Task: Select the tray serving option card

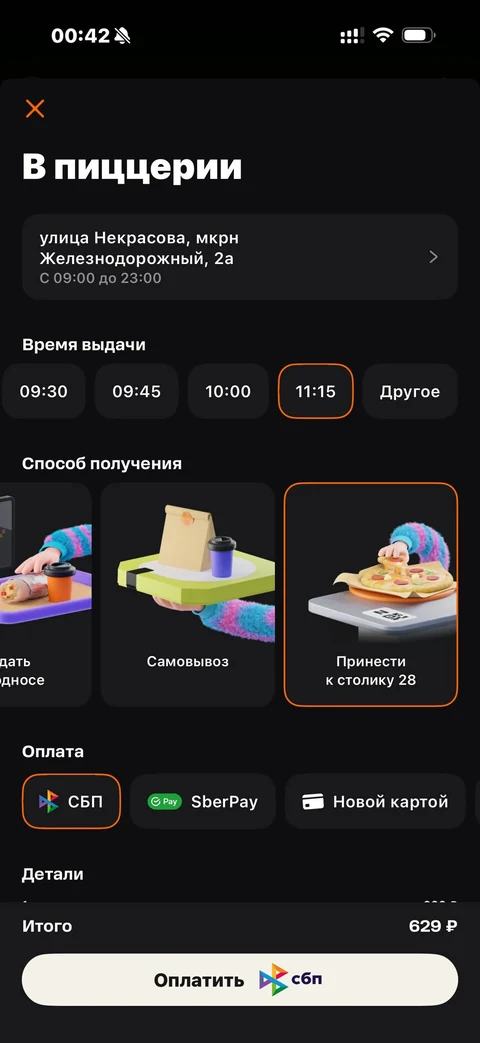Action: coord(45,594)
